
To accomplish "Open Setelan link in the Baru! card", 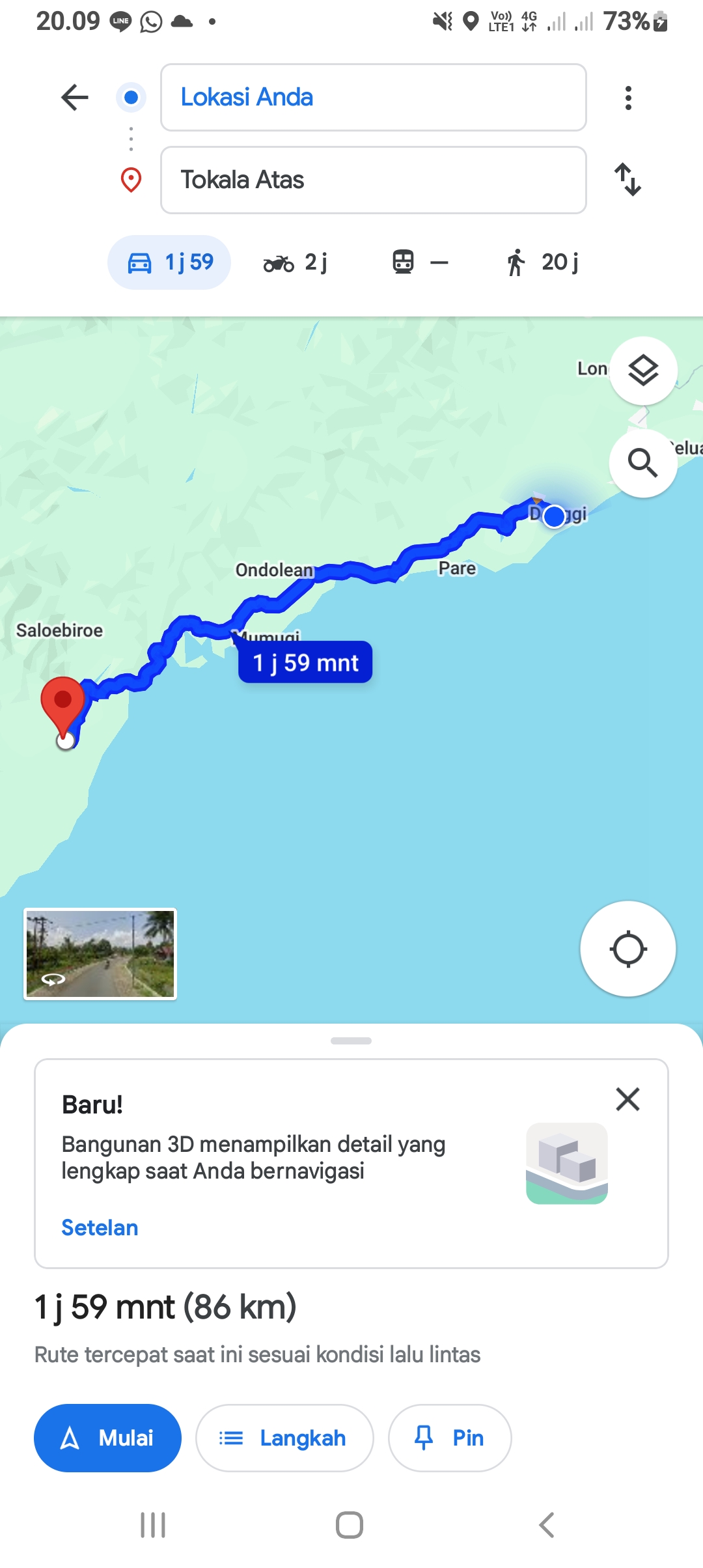I will click(x=100, y=1227).
